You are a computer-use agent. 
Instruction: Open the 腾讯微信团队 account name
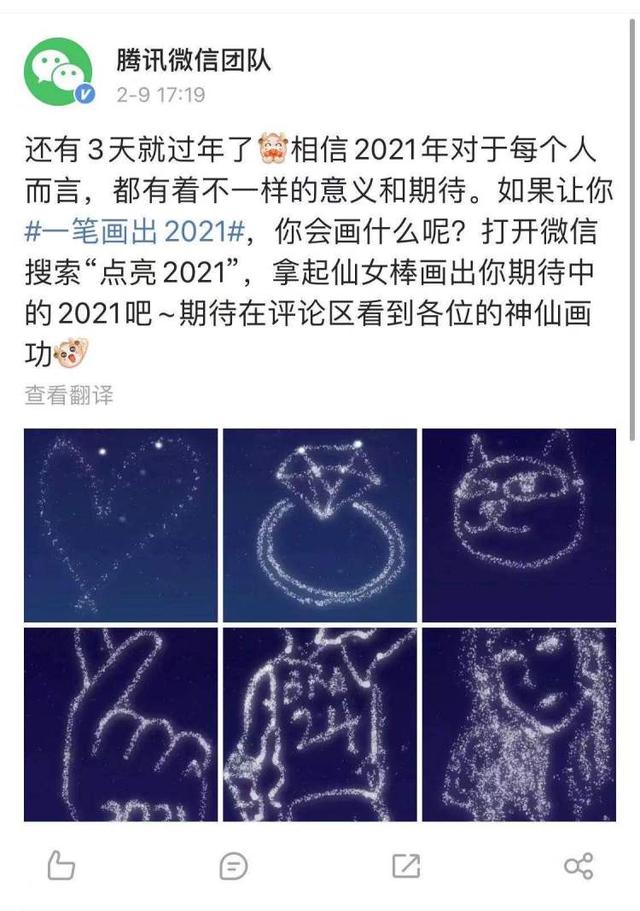tap(193, 61)
